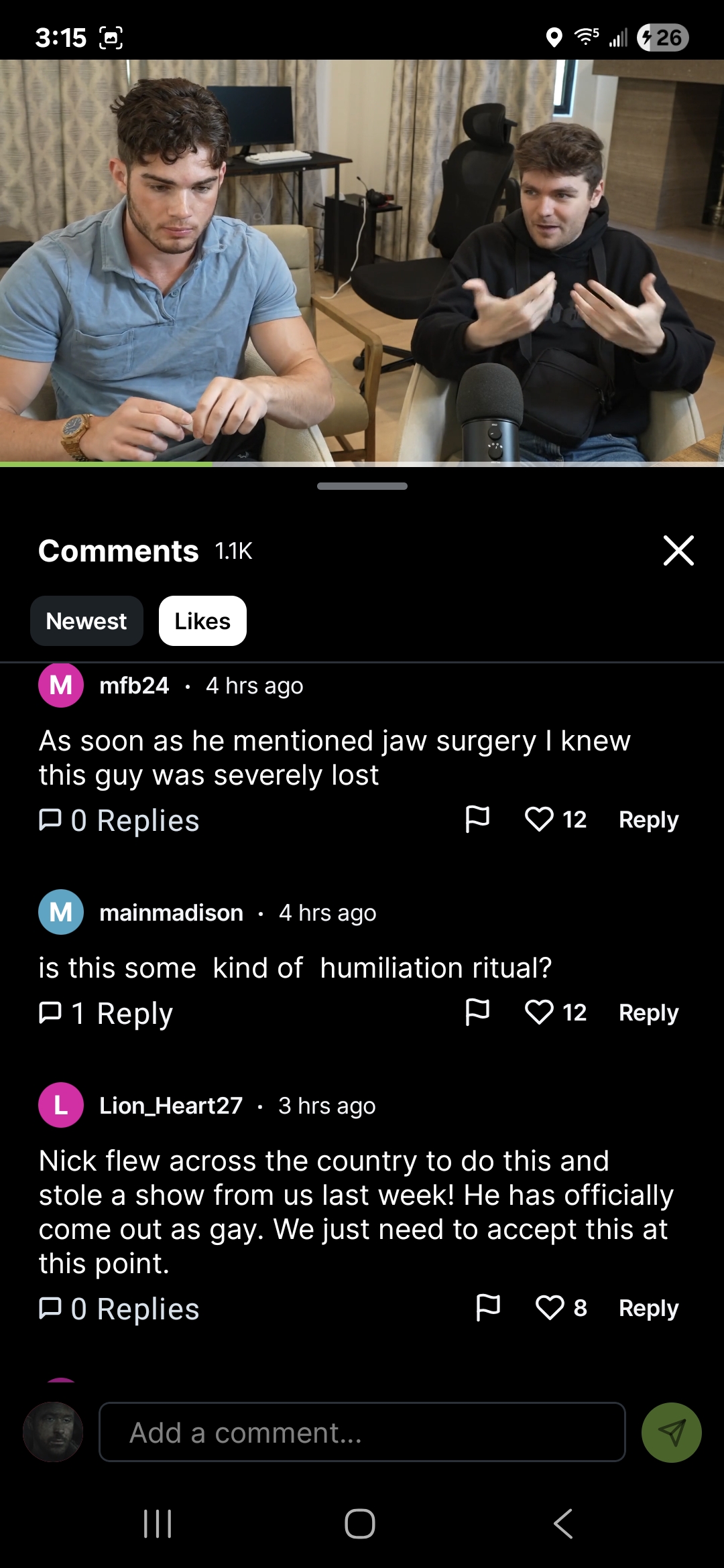Open Lion_Heart27's username
724x1568 pixels.
171,1106
